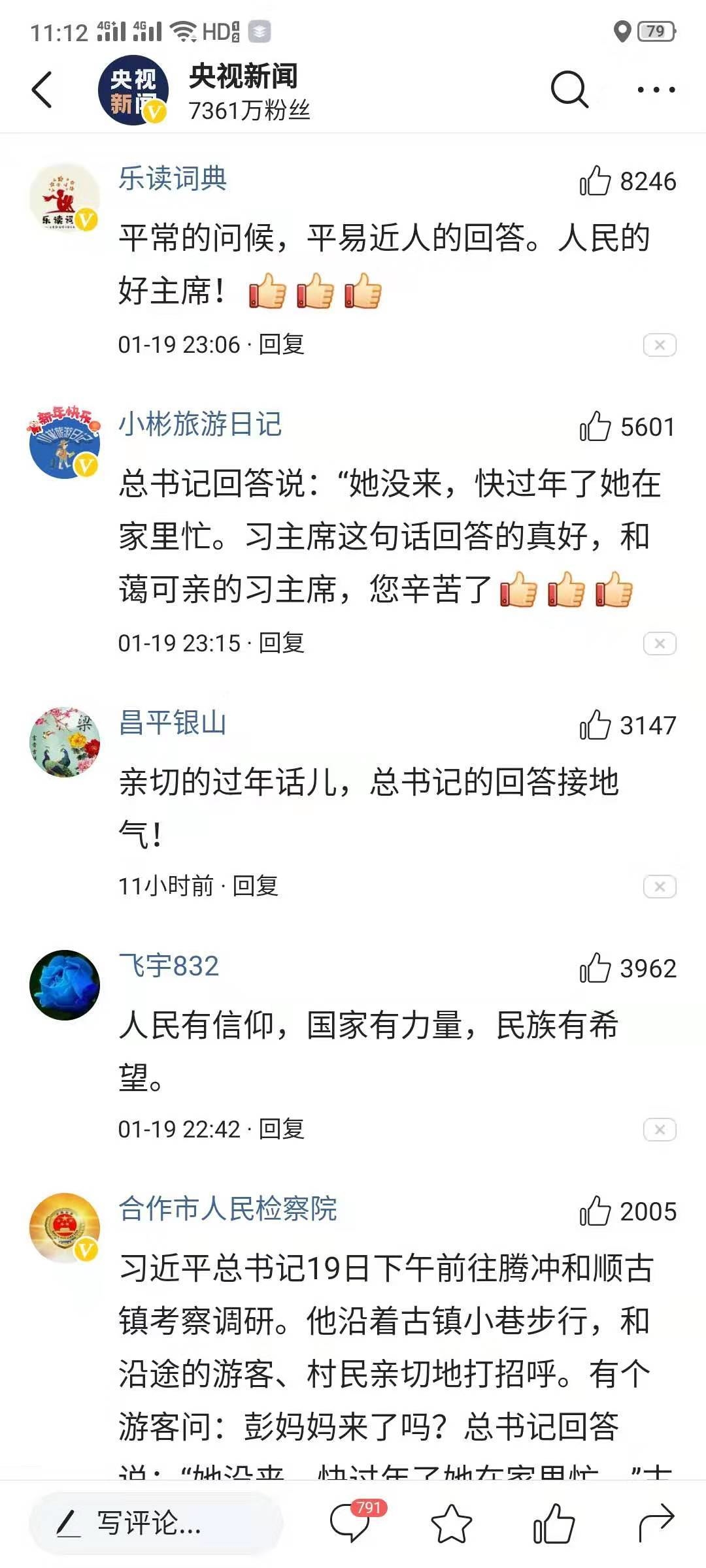Like the comment from 昌平银山
The height and width of the screenshot is (1568, 706).
click(595, 725)
